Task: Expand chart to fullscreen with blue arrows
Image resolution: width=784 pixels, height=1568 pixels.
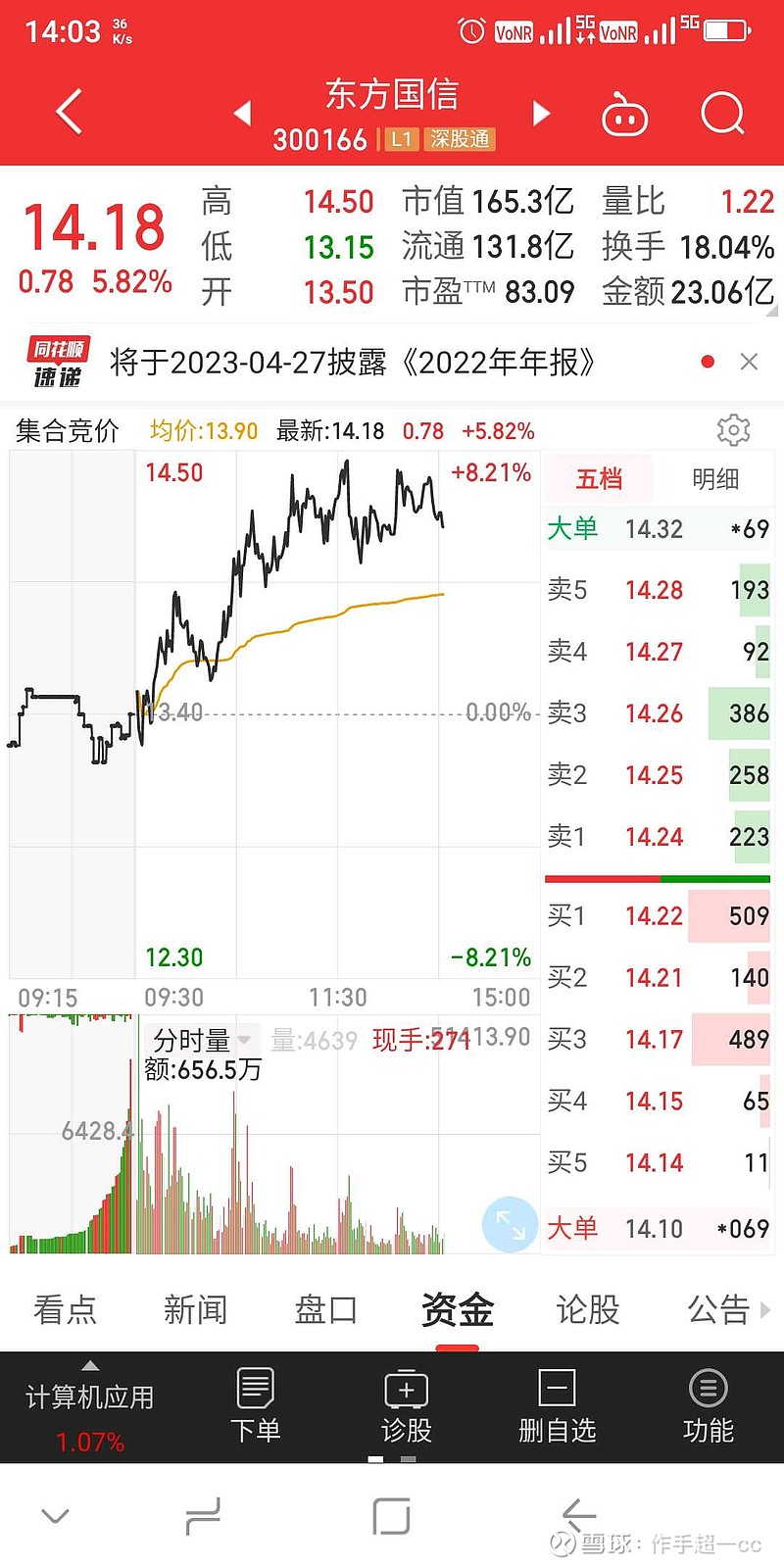Action: pos(511,1224)
